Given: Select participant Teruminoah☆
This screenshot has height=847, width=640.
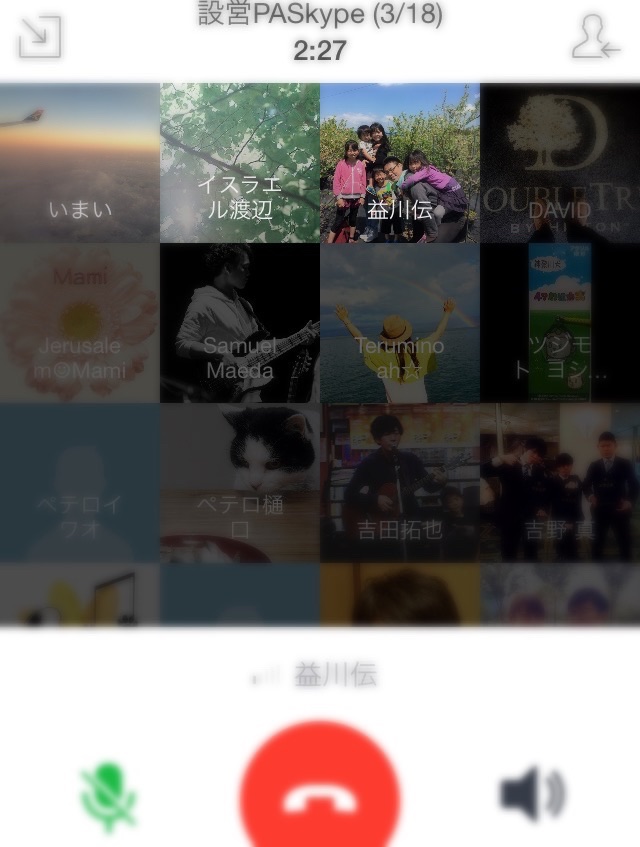Looking at the screenshot, I should coord(400,323).
